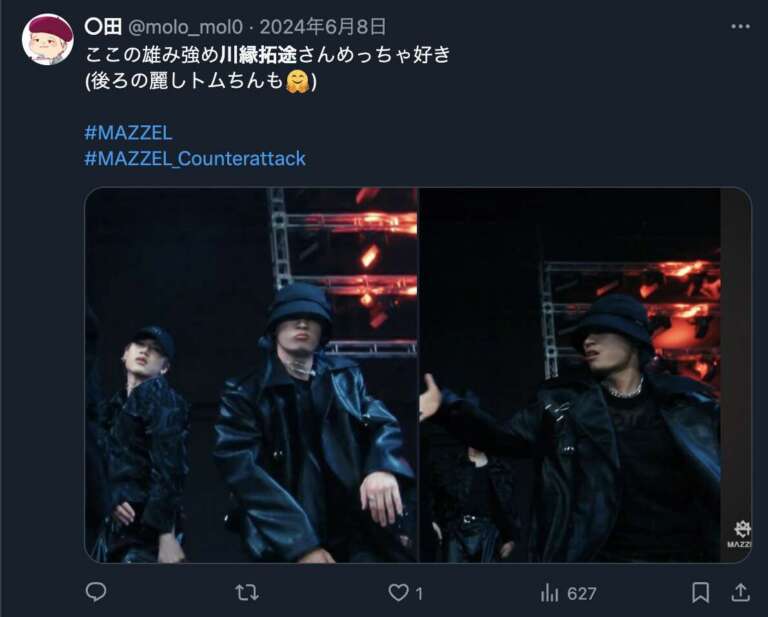The image size is (768, 617).
Task: Open the tweet's three-dot overflow menu
Action: click(x=740, y=27)
